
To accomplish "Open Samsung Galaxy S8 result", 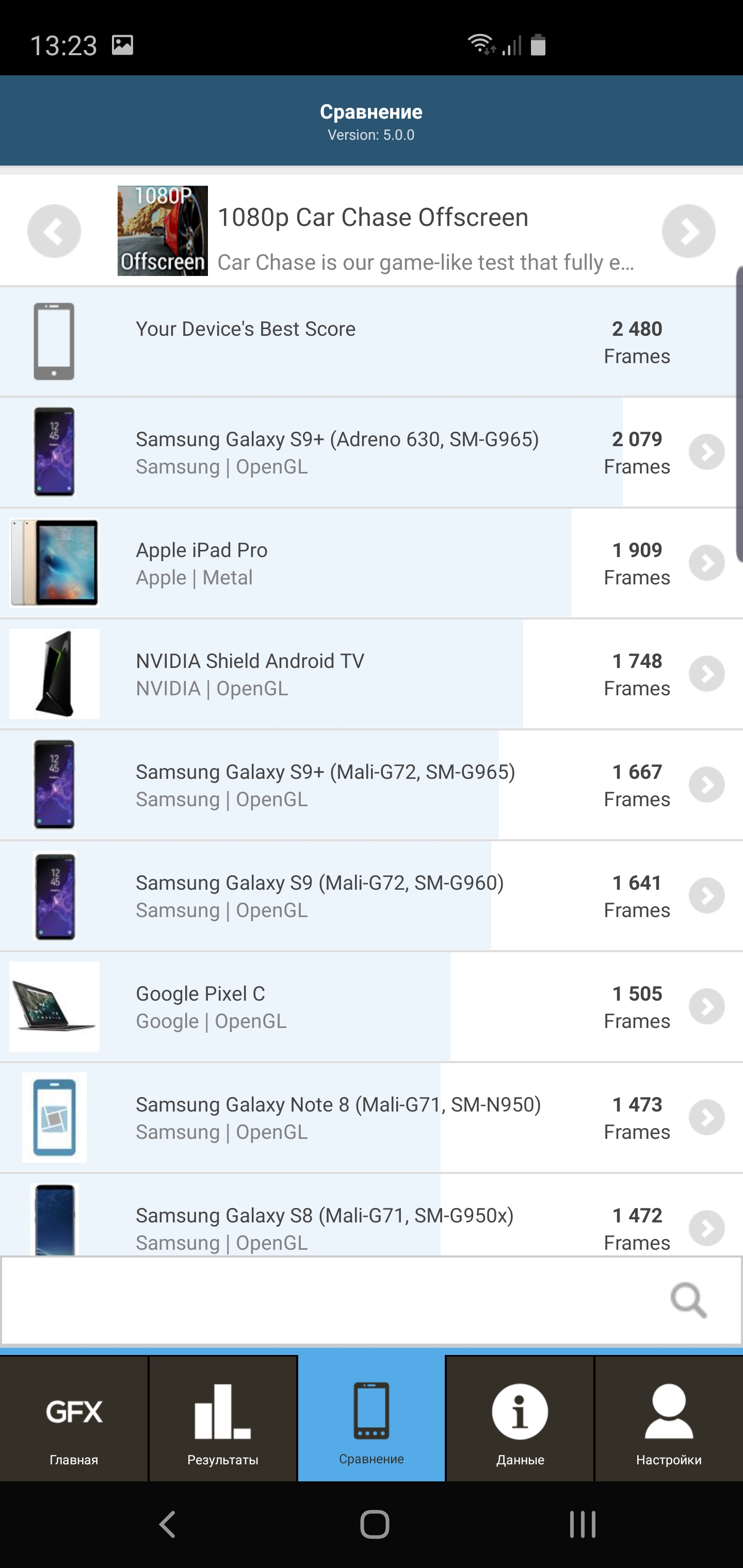I will point(706,1227).
